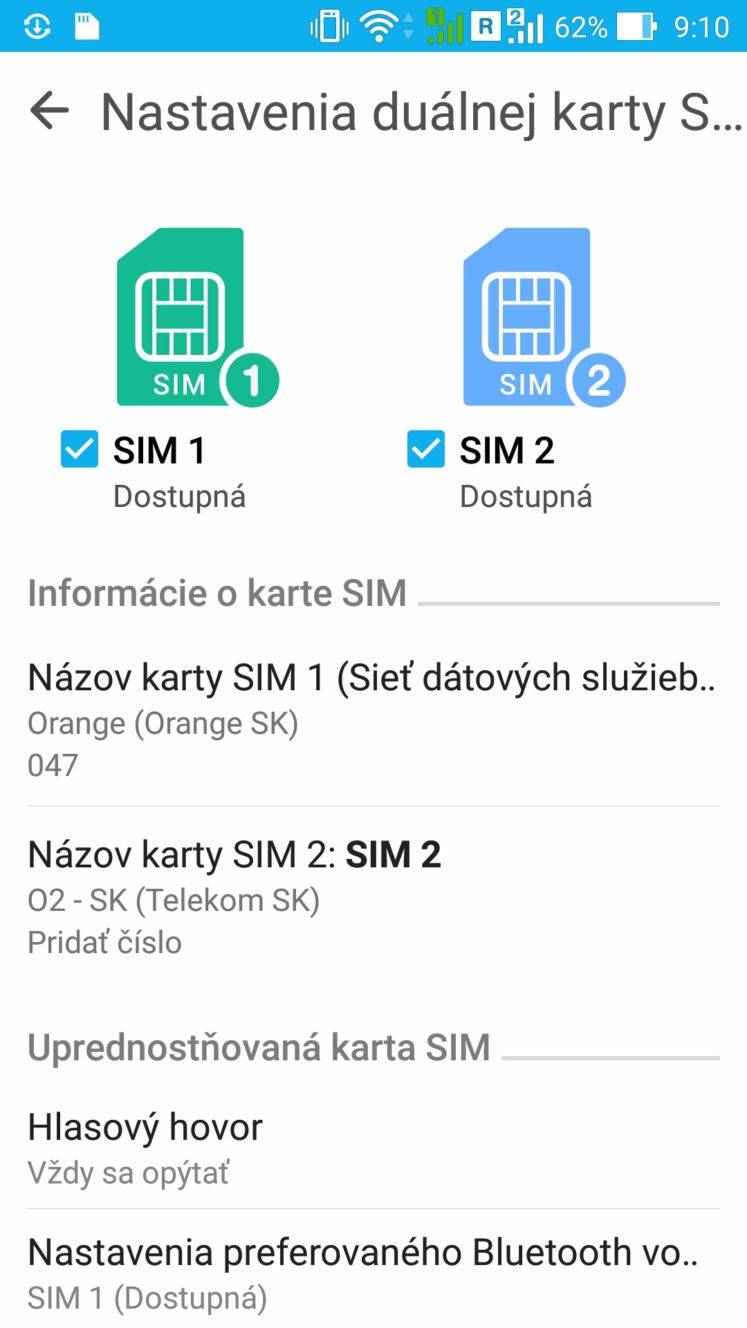
Task: Open Názov karty SIM 1 row
Action: pos(373,720)
